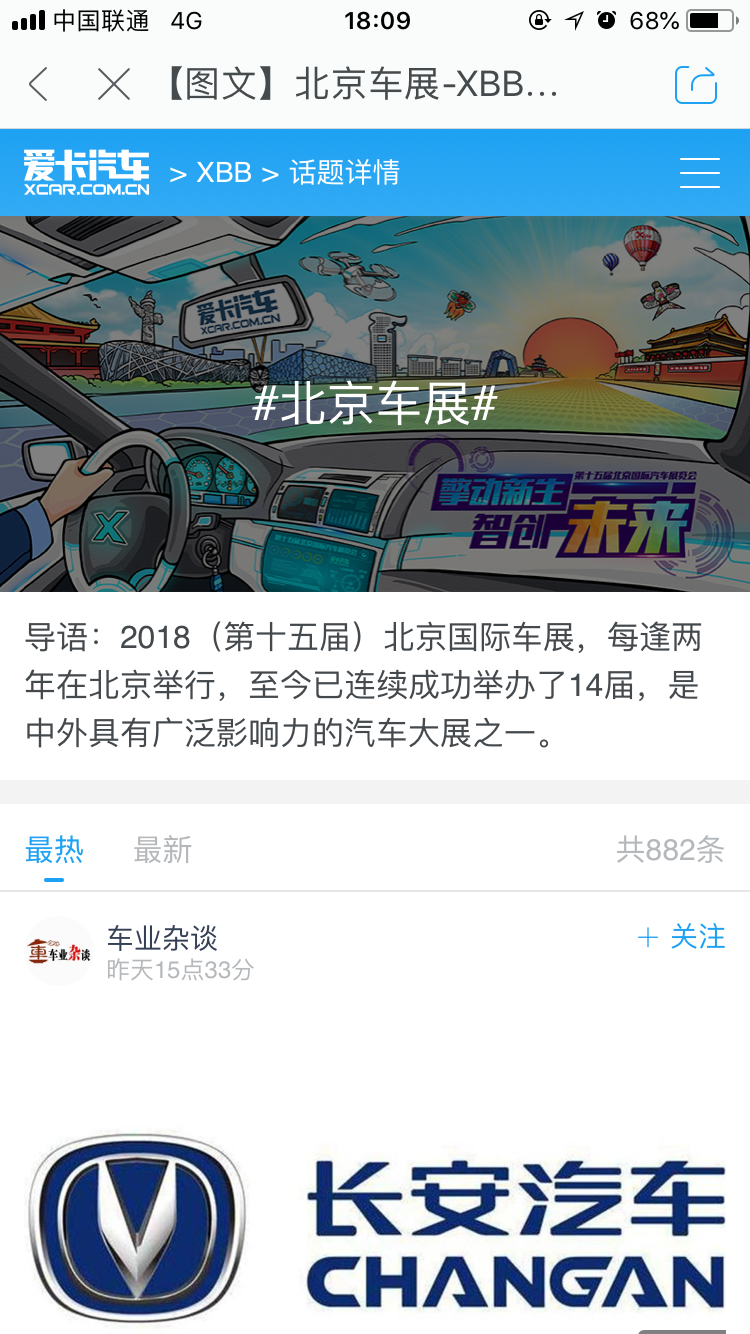Switch to the 最热 tab
Screen dimensions: 750x1334
coord(54,850)
